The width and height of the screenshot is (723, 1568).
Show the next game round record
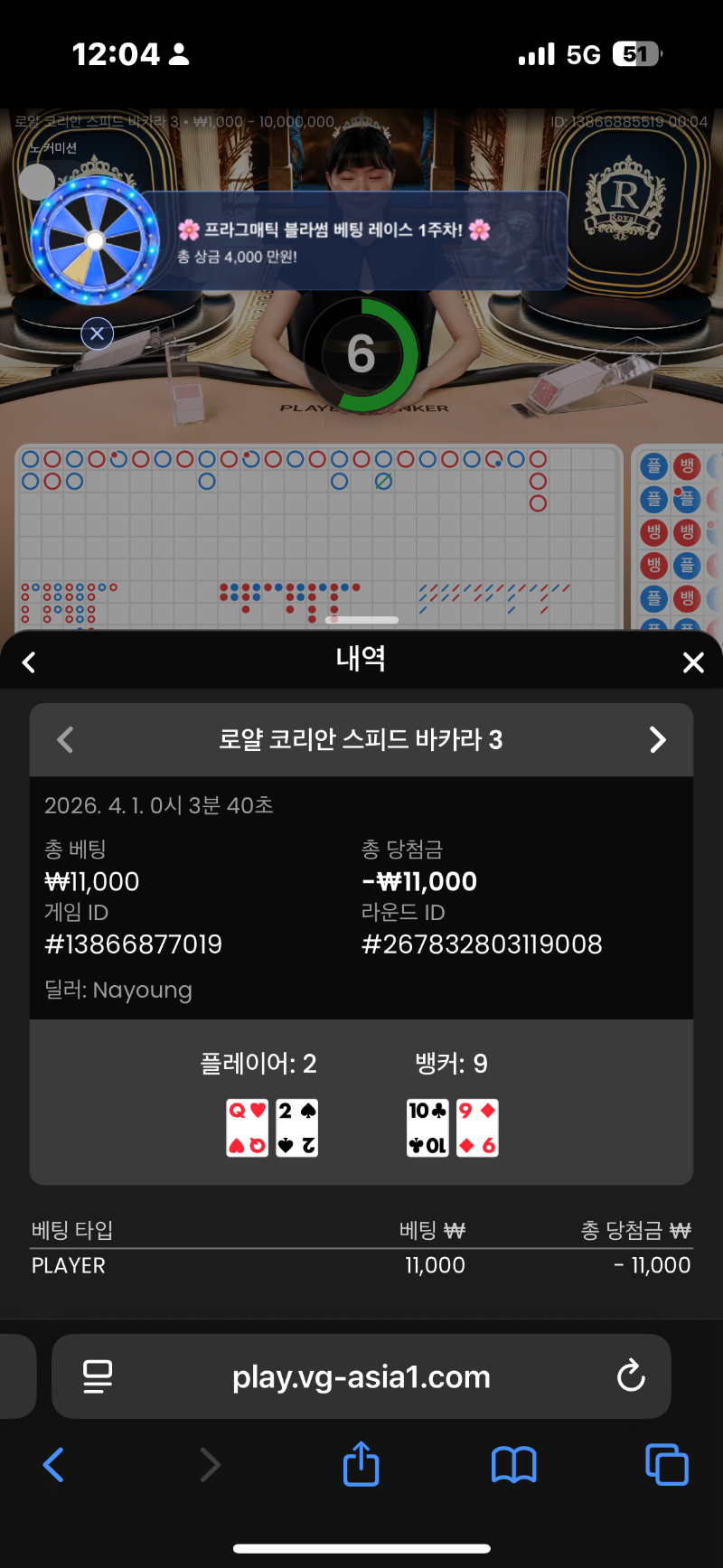(x=658, y=740)
